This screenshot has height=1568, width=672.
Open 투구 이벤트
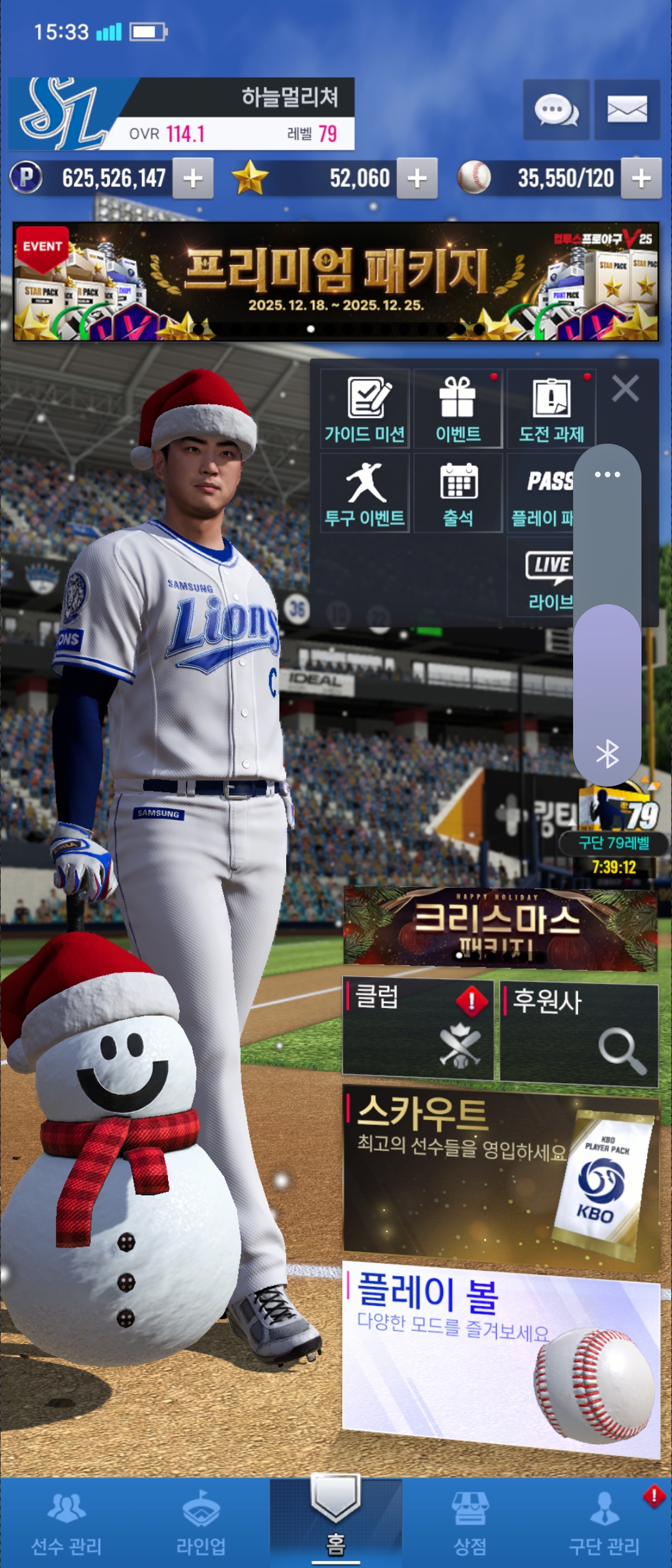point(365,493)
